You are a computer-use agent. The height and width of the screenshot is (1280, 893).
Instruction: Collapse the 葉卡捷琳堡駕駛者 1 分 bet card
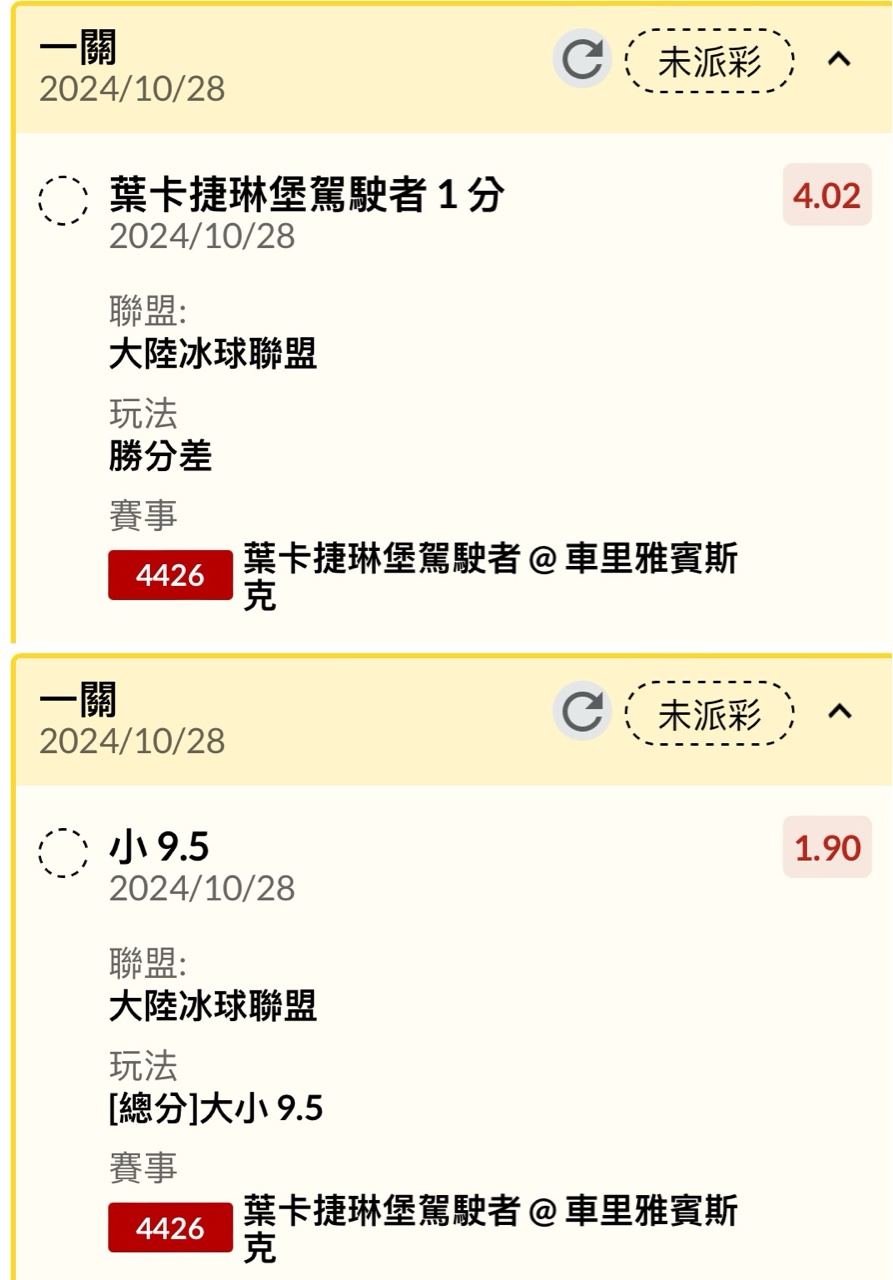tap(839, 59)
